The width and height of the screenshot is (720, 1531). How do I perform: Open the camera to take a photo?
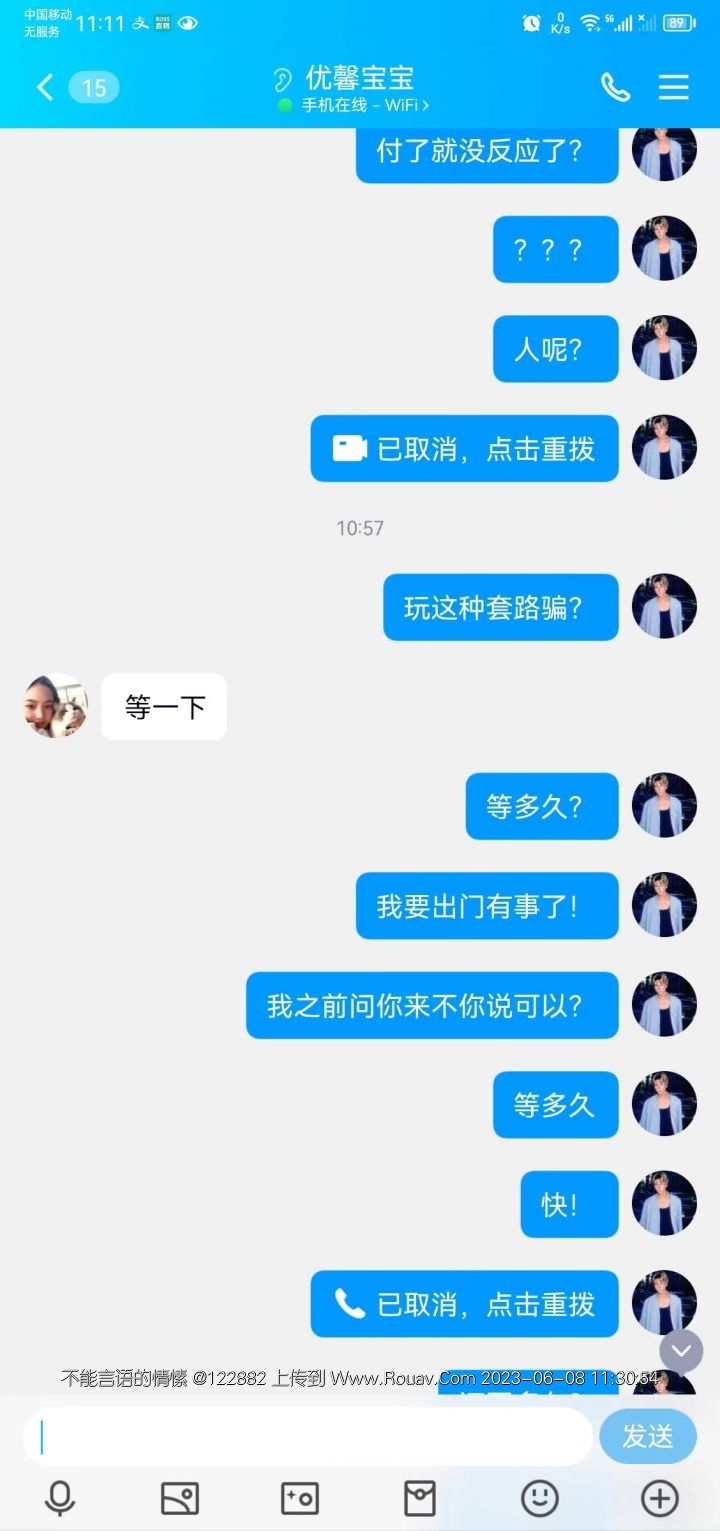300,1498
